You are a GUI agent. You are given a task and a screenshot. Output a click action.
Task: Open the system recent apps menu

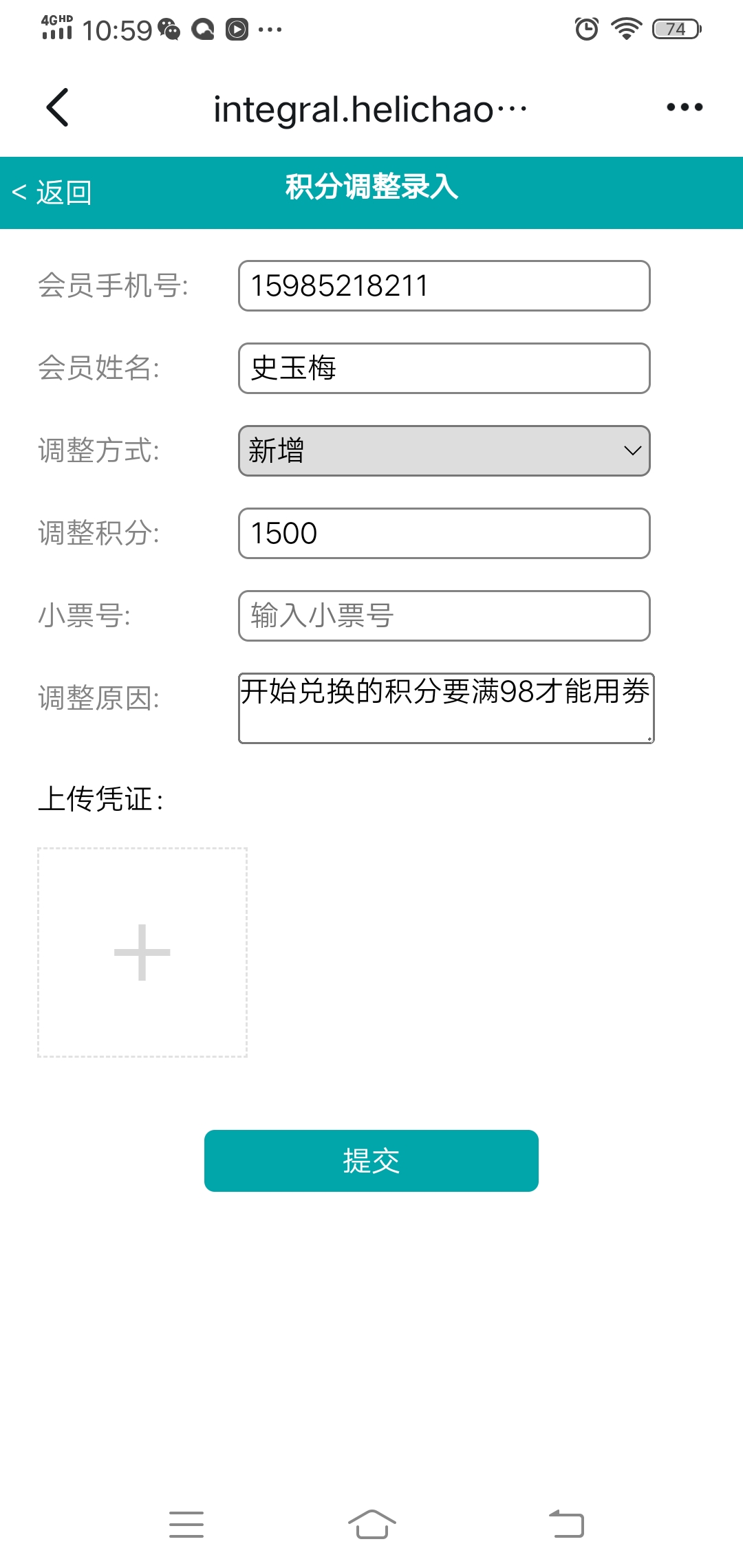pos(186,1524)
